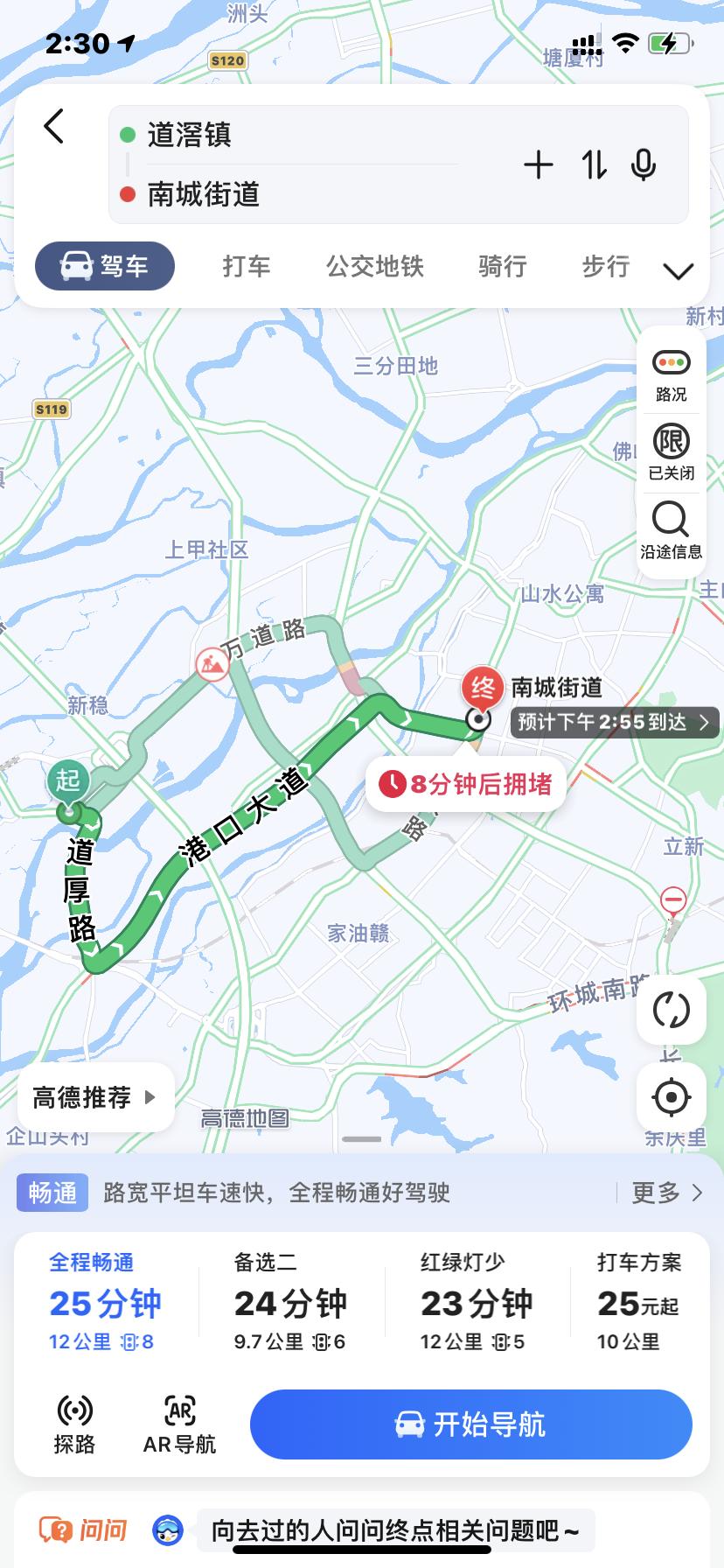Expand the 高德推荐 panel
This screenshot has height=1568, width=724.
pyautogui.click(x=94, y=1098)
